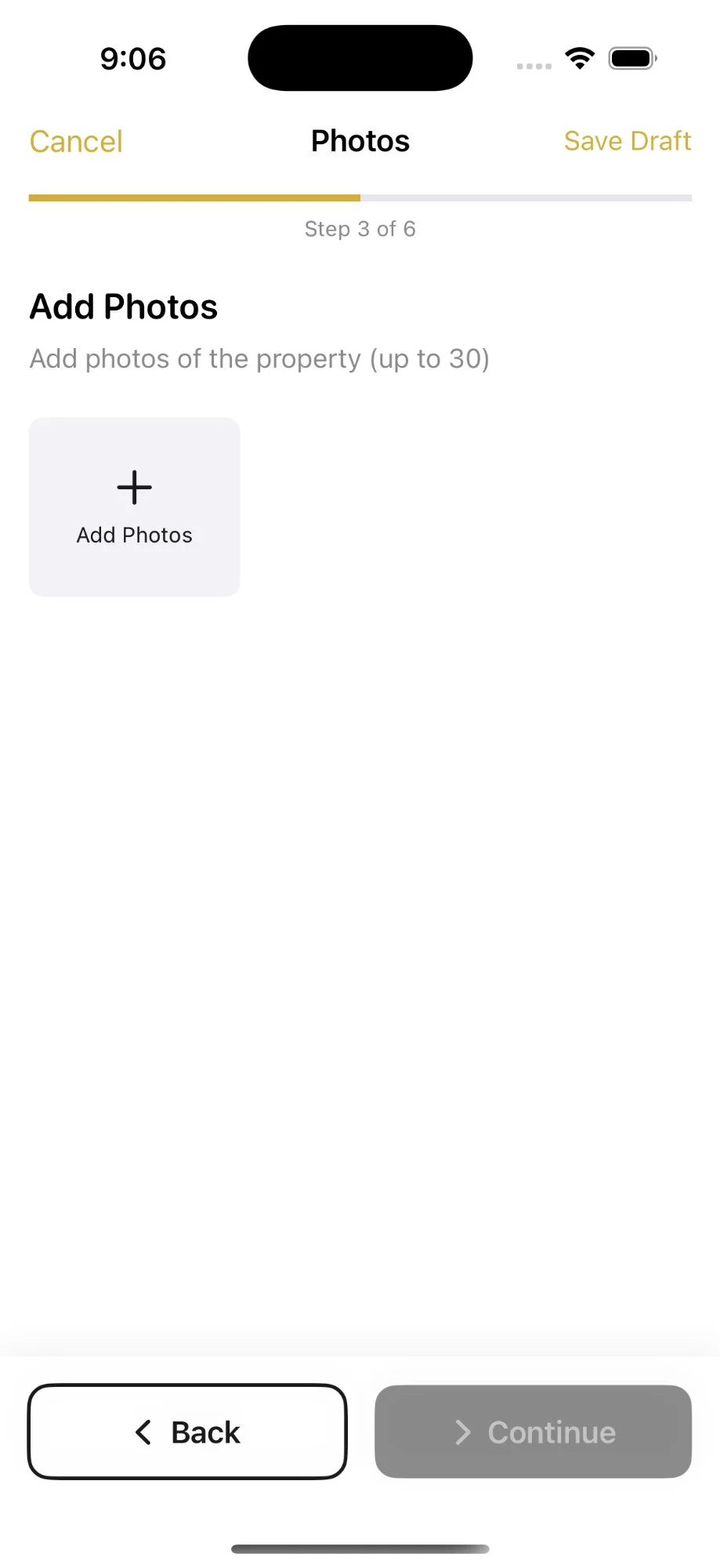Tap the clock showing 9:06
The height and width of the screenshot is (1568, 720).
point(133,58)
